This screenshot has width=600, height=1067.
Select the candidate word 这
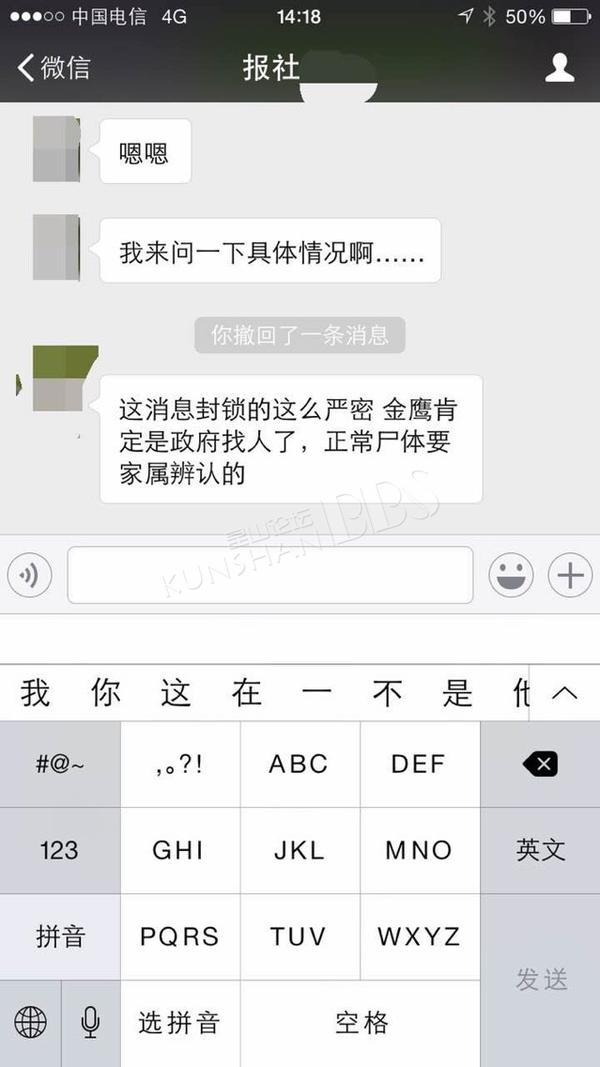176,693
